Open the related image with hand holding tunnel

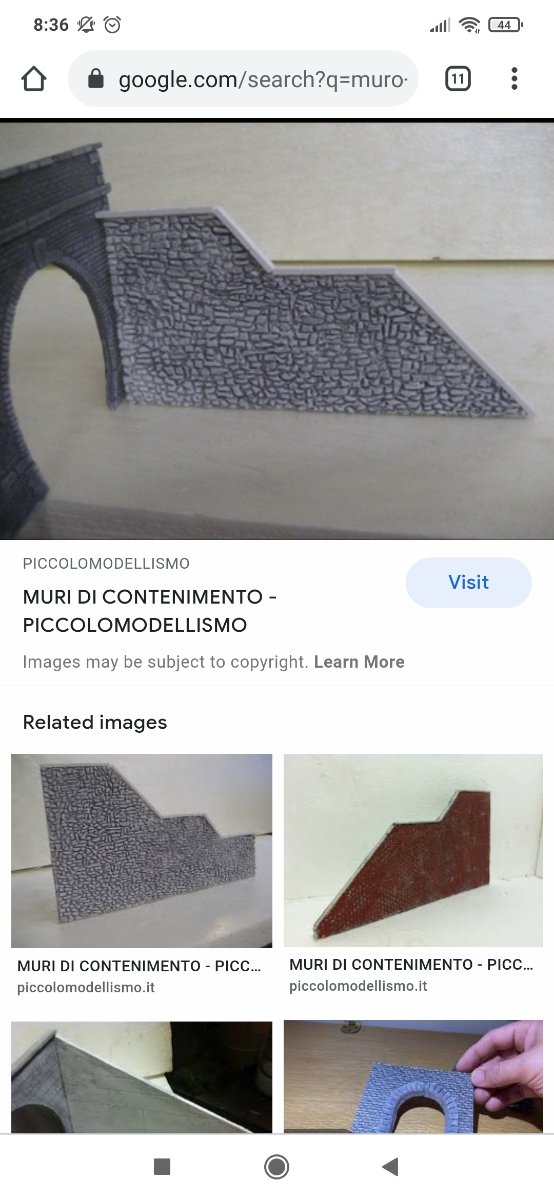pyautogui.click(x=413, y=1076)
